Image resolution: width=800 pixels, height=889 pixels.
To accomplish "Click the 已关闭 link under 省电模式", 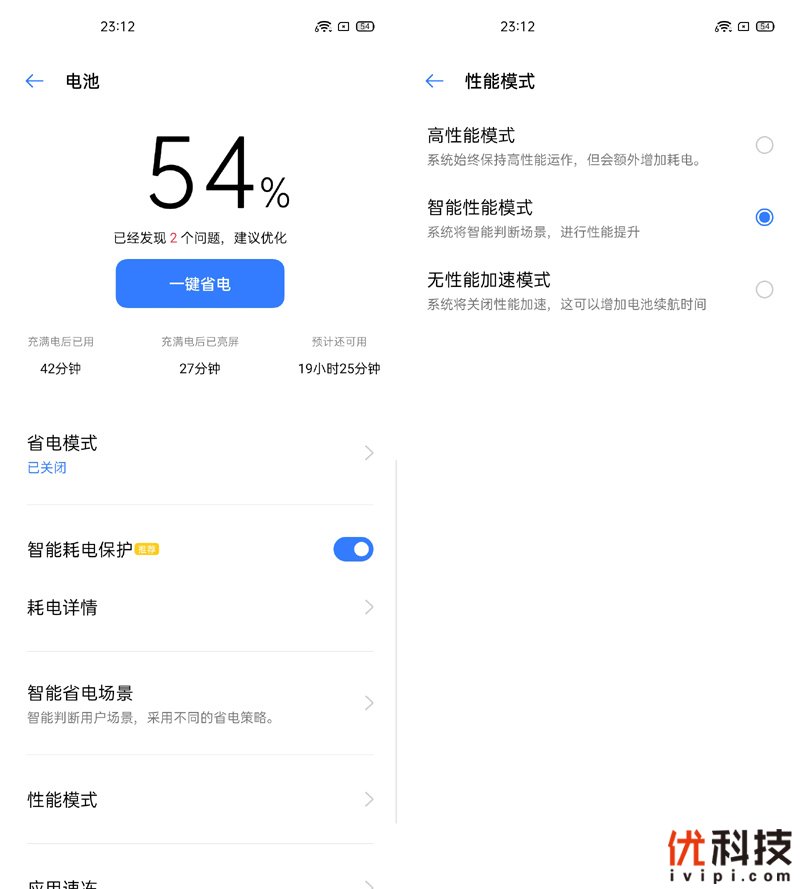I will click(x=46, y=466).
